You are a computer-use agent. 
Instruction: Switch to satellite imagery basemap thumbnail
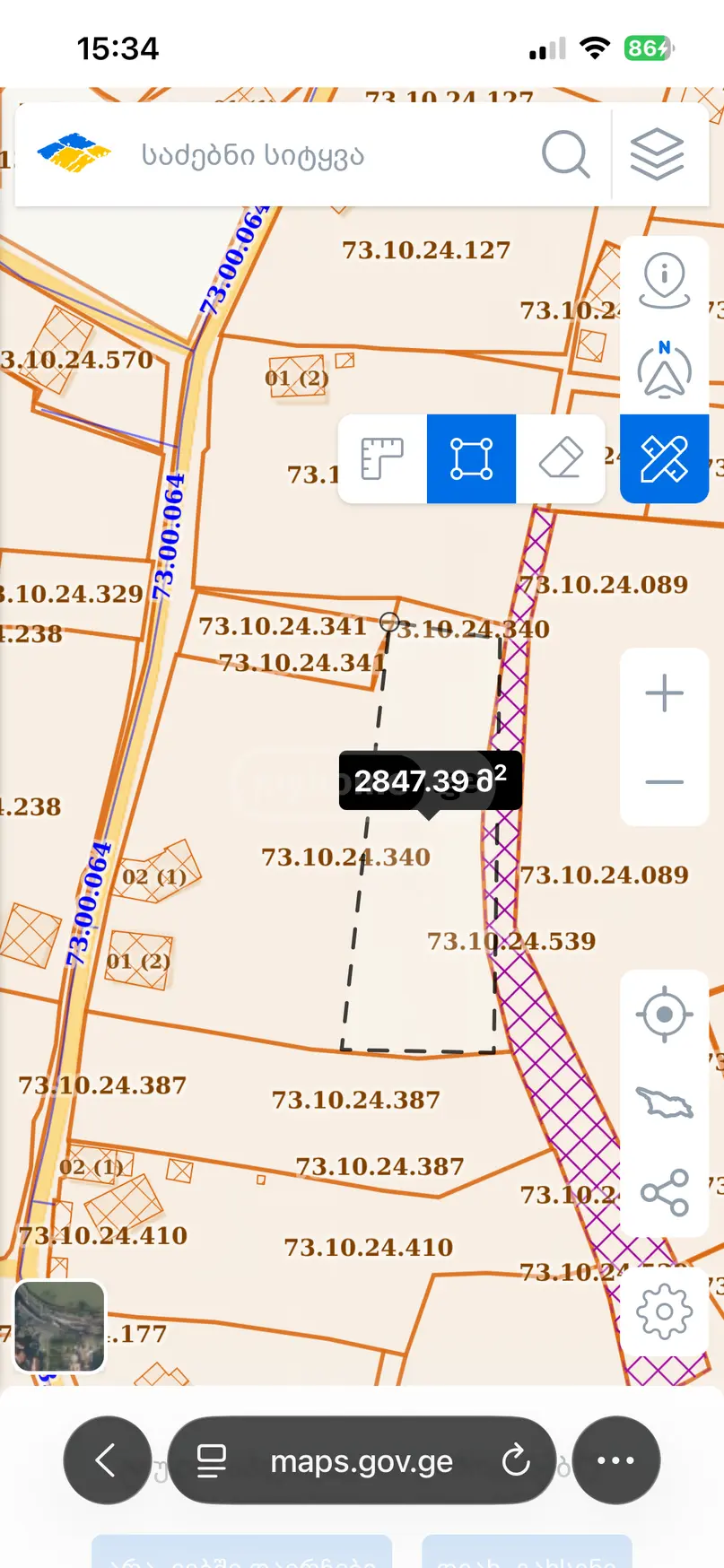[x=59, y=1326]
